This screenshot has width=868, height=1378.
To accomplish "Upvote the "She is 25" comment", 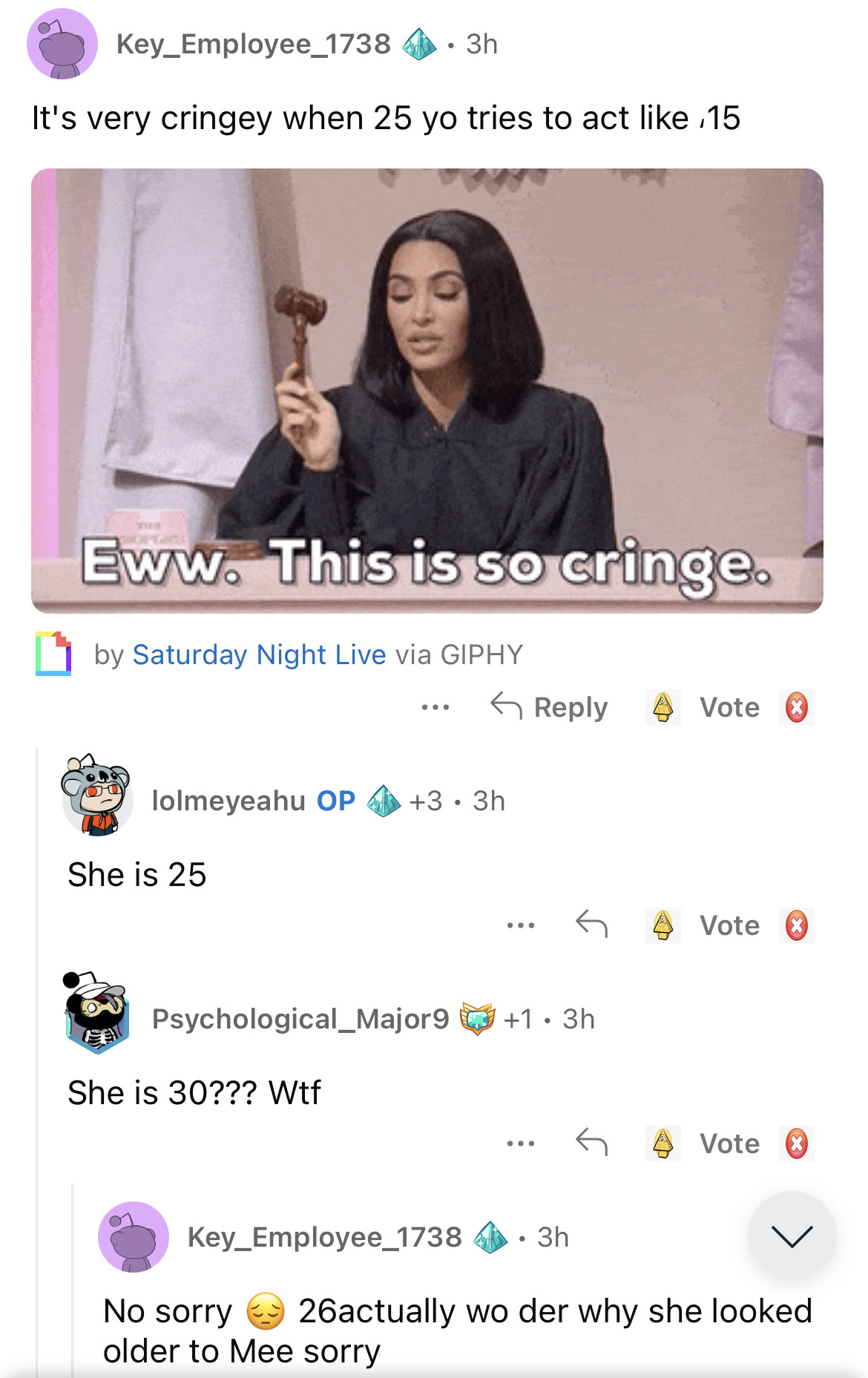I will tap(662, 925).
